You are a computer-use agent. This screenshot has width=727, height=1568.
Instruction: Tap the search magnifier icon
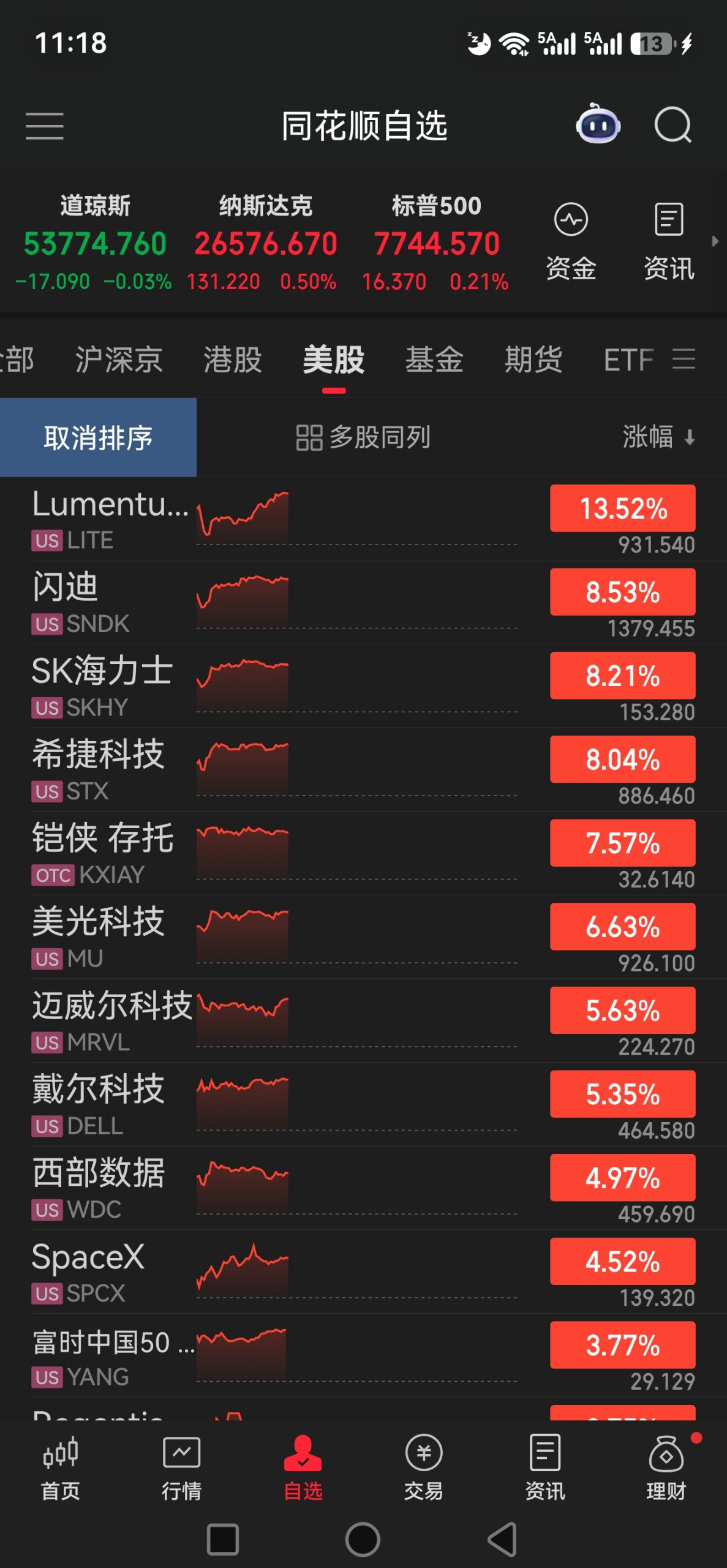point(673,126)
